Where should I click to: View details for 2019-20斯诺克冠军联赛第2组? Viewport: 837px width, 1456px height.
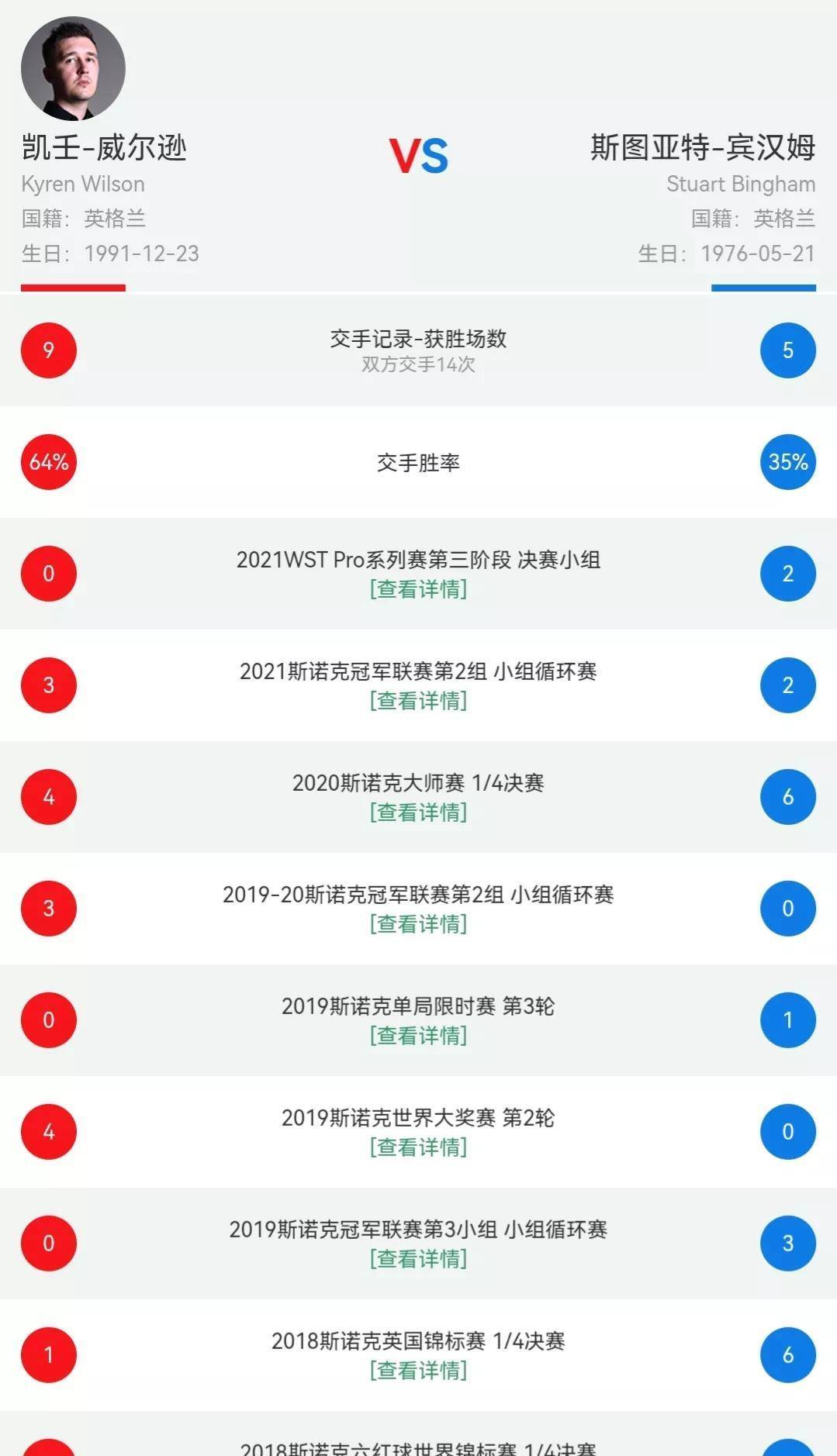point(418,924)
